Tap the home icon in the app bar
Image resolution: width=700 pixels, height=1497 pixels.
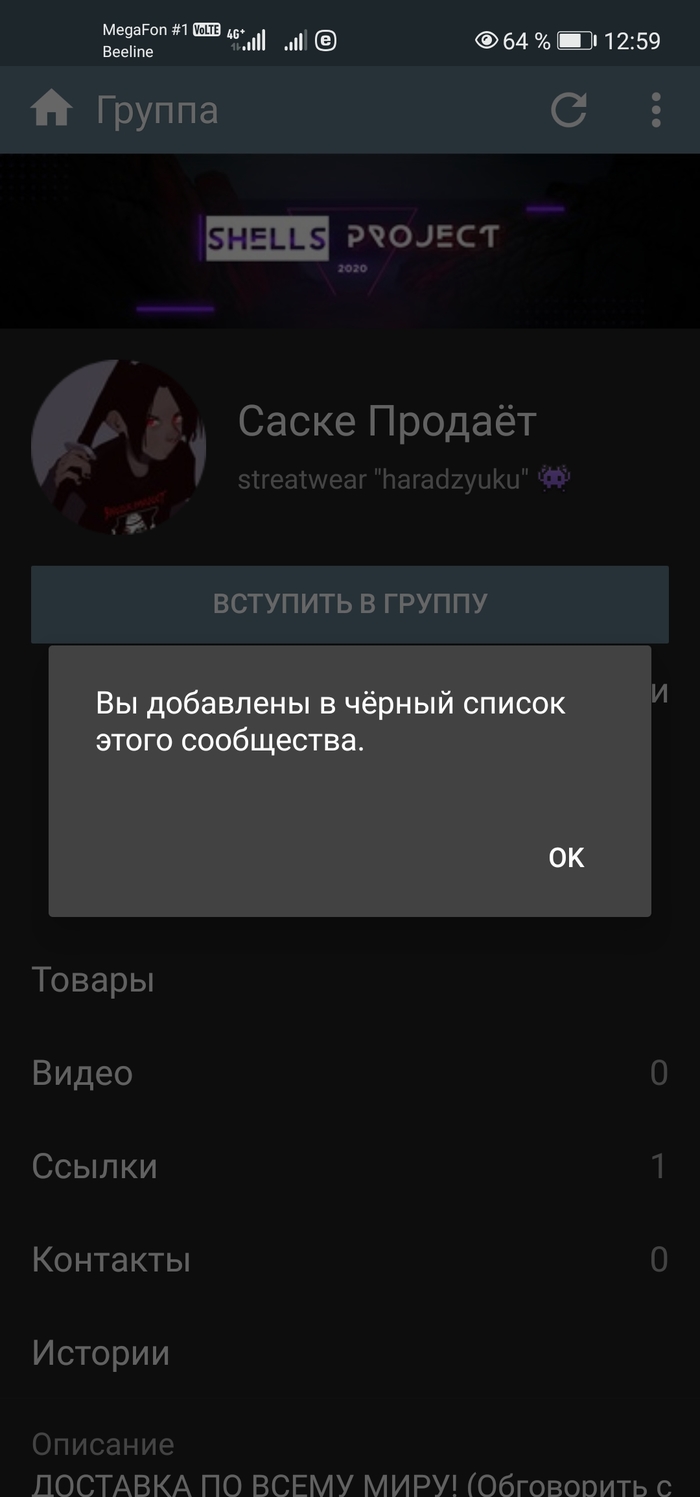click(x=52, y=109)
